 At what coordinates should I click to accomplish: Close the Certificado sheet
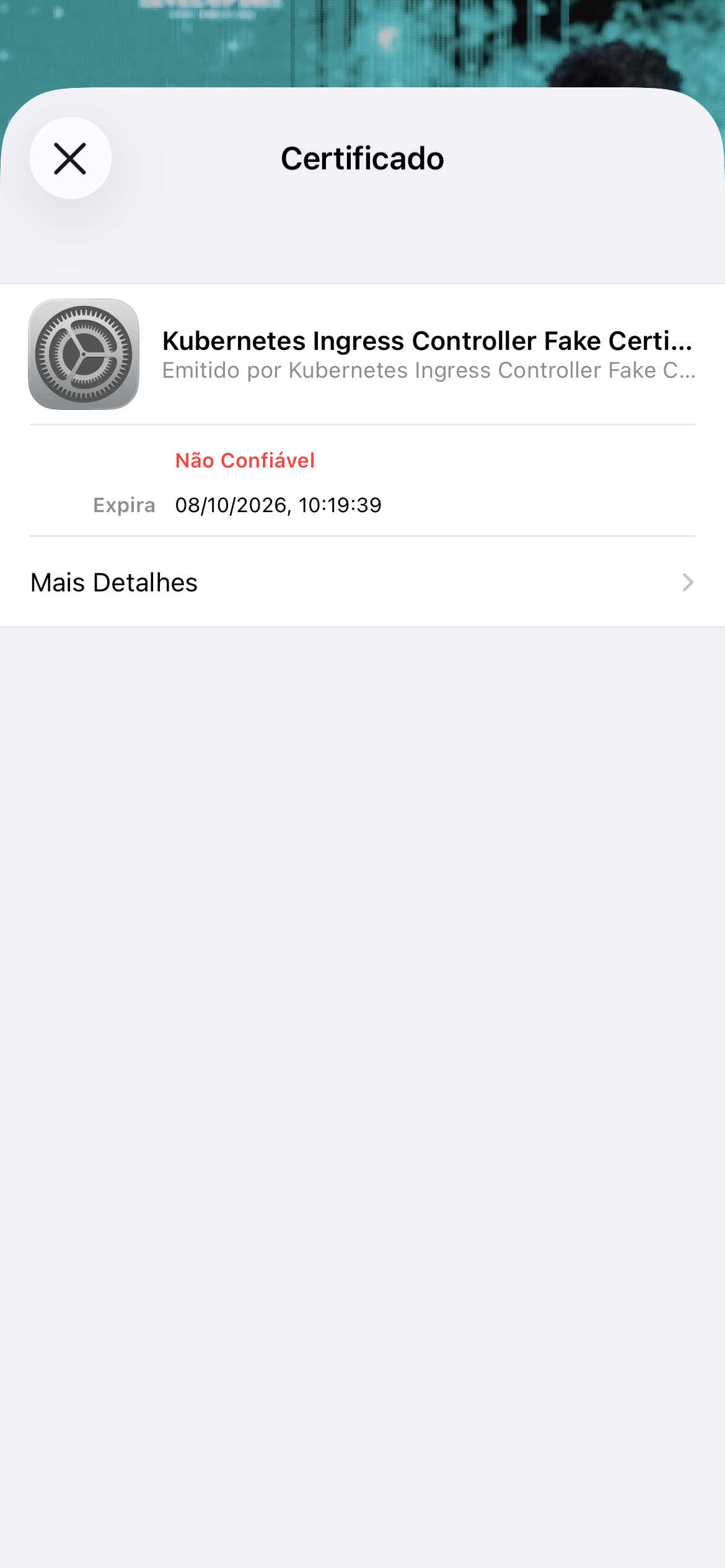[x=70, y=158]
